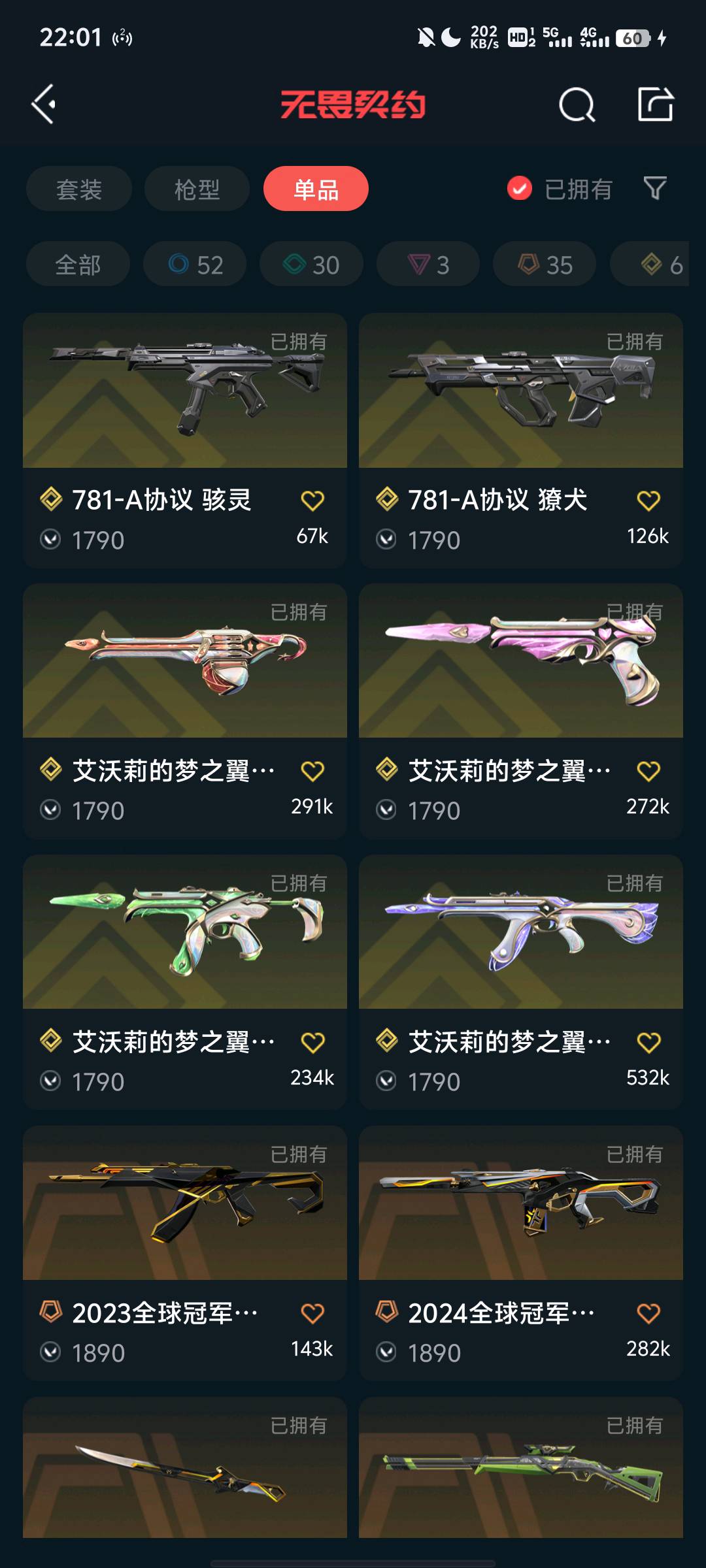Favorite the 781-A协议 獠犬 skin

(648, 501)
